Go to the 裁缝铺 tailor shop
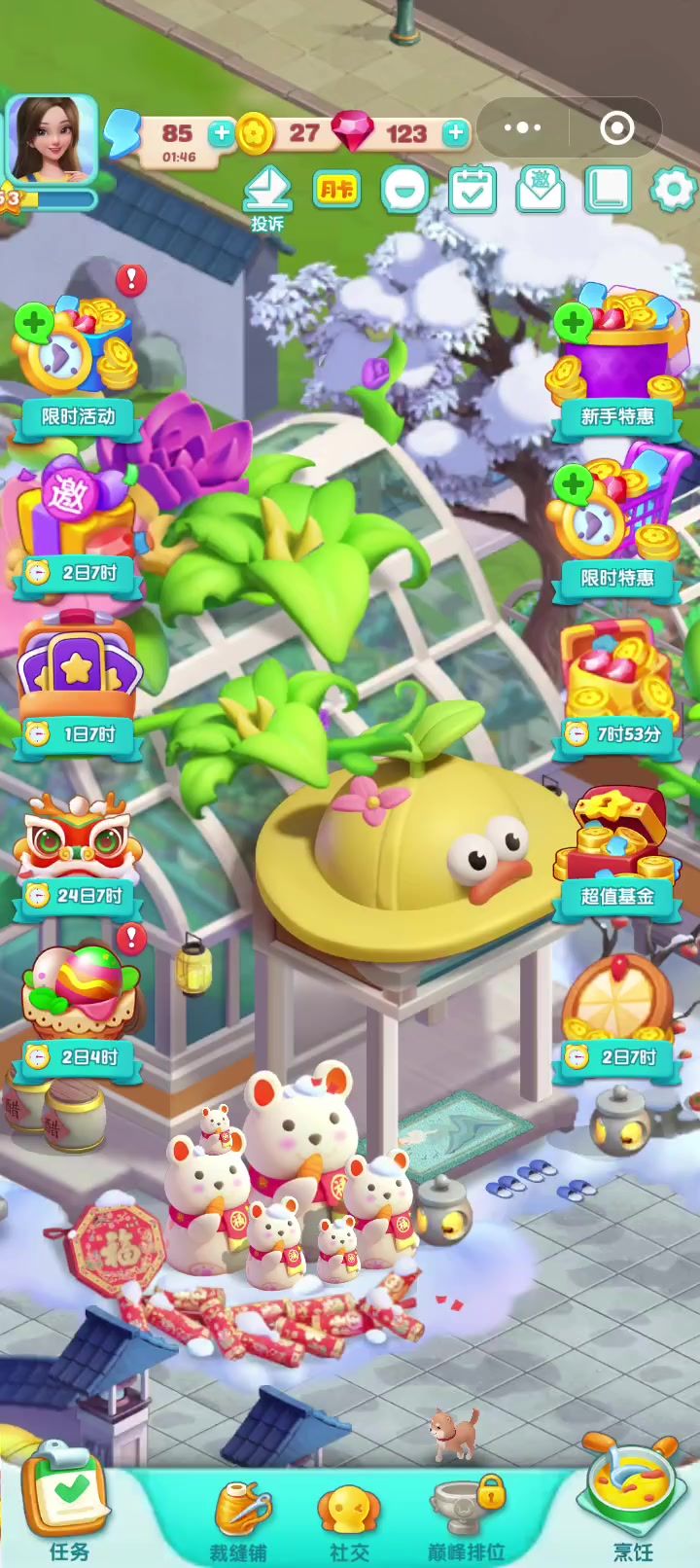Image resolution: width=700 pixels, height=1568 pixels. tap(239, 1519)
